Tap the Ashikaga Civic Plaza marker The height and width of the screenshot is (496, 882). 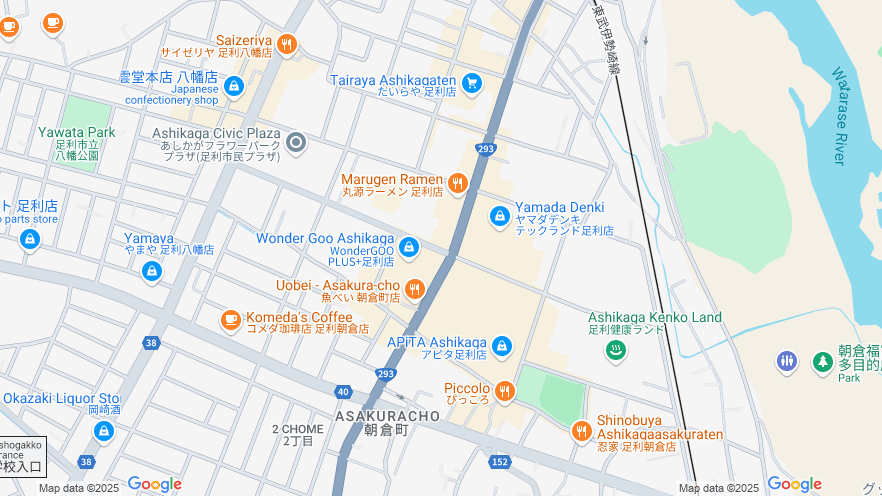coord(295,142)
